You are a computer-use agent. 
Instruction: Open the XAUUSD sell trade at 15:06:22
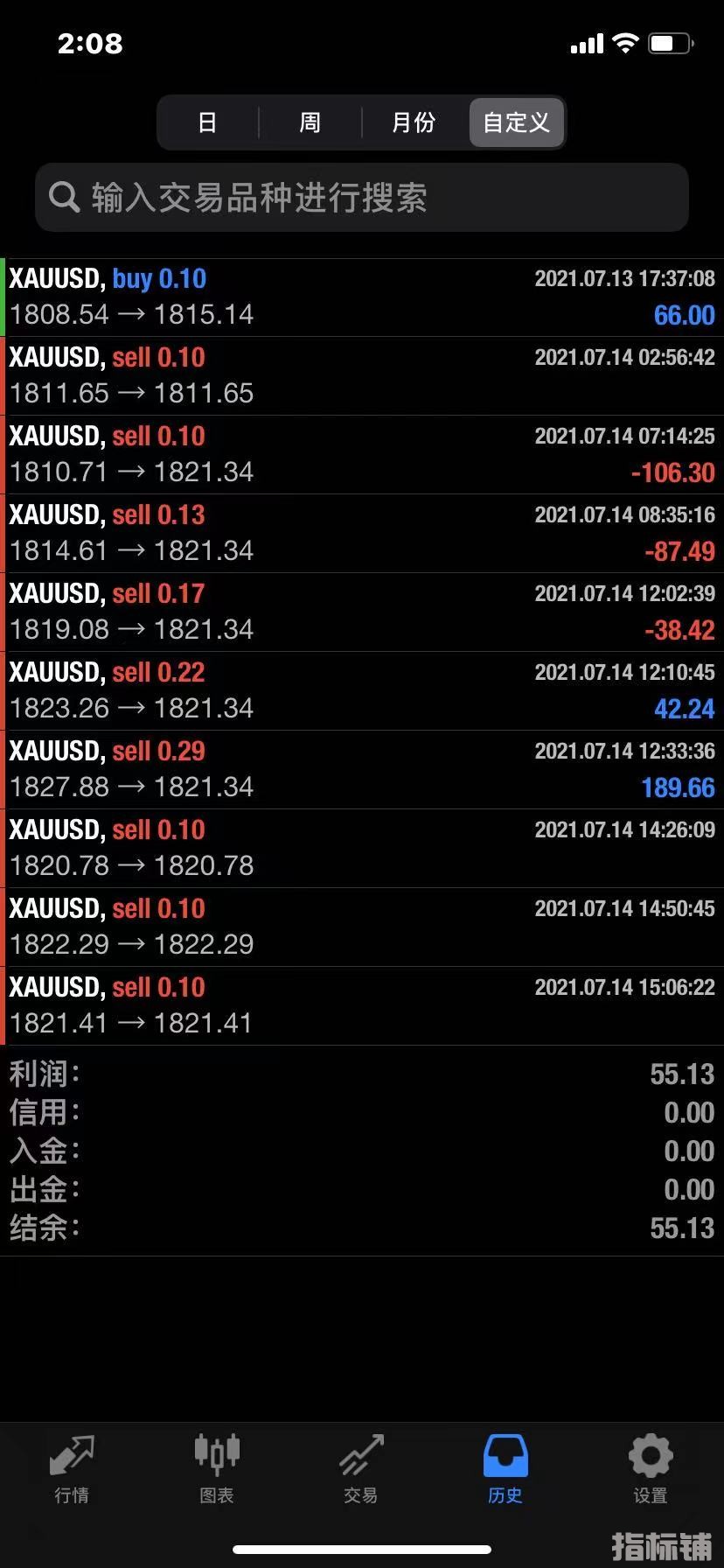pos(362,1006)
